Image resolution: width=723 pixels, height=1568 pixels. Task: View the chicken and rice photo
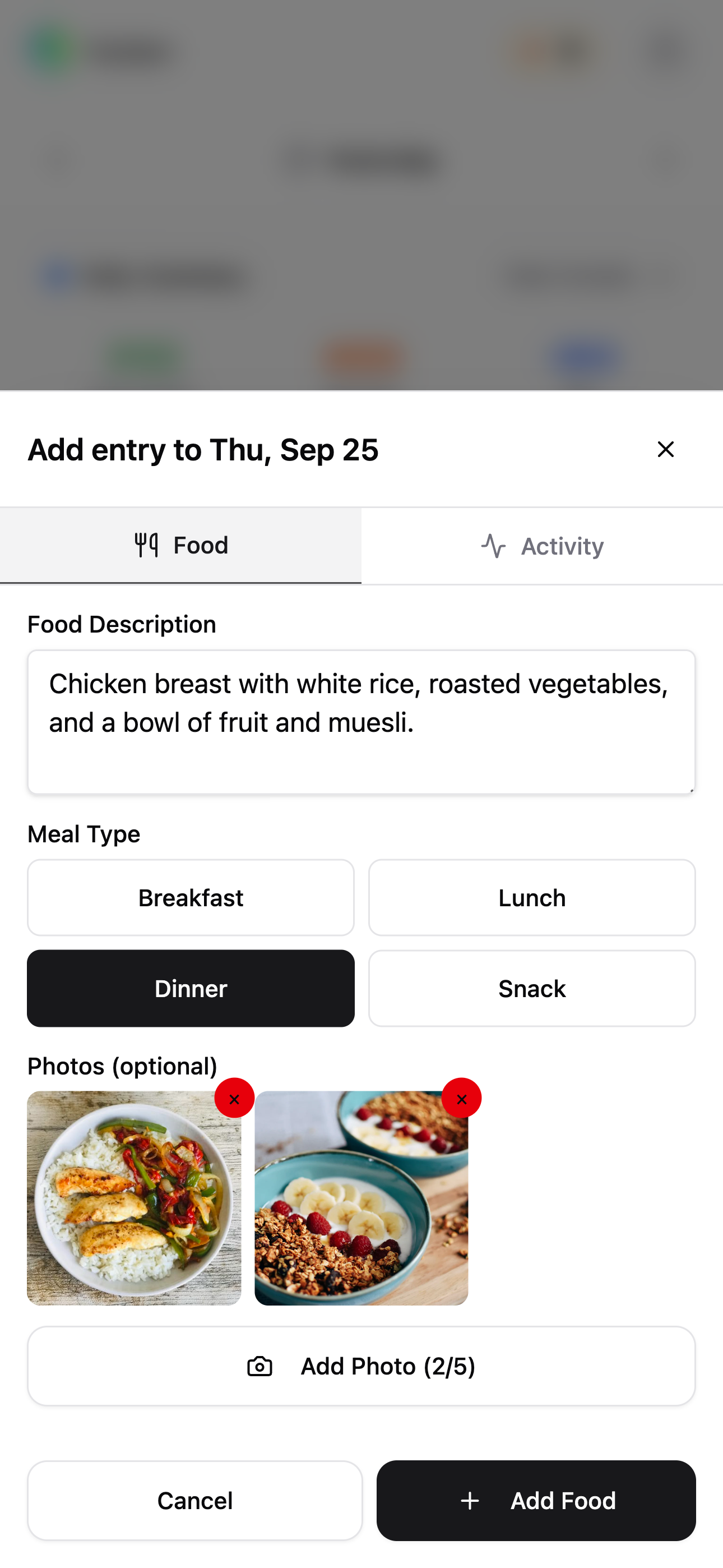134,1198
